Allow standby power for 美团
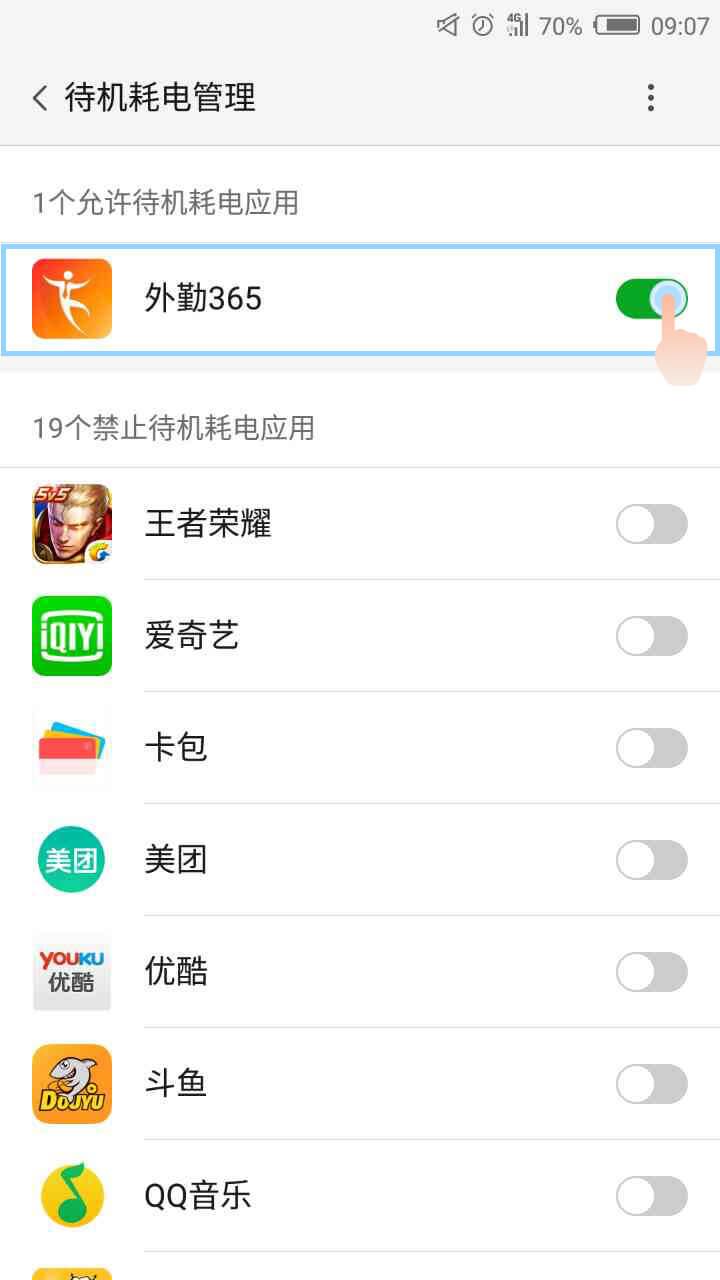720x1280 pixels. 651,860
